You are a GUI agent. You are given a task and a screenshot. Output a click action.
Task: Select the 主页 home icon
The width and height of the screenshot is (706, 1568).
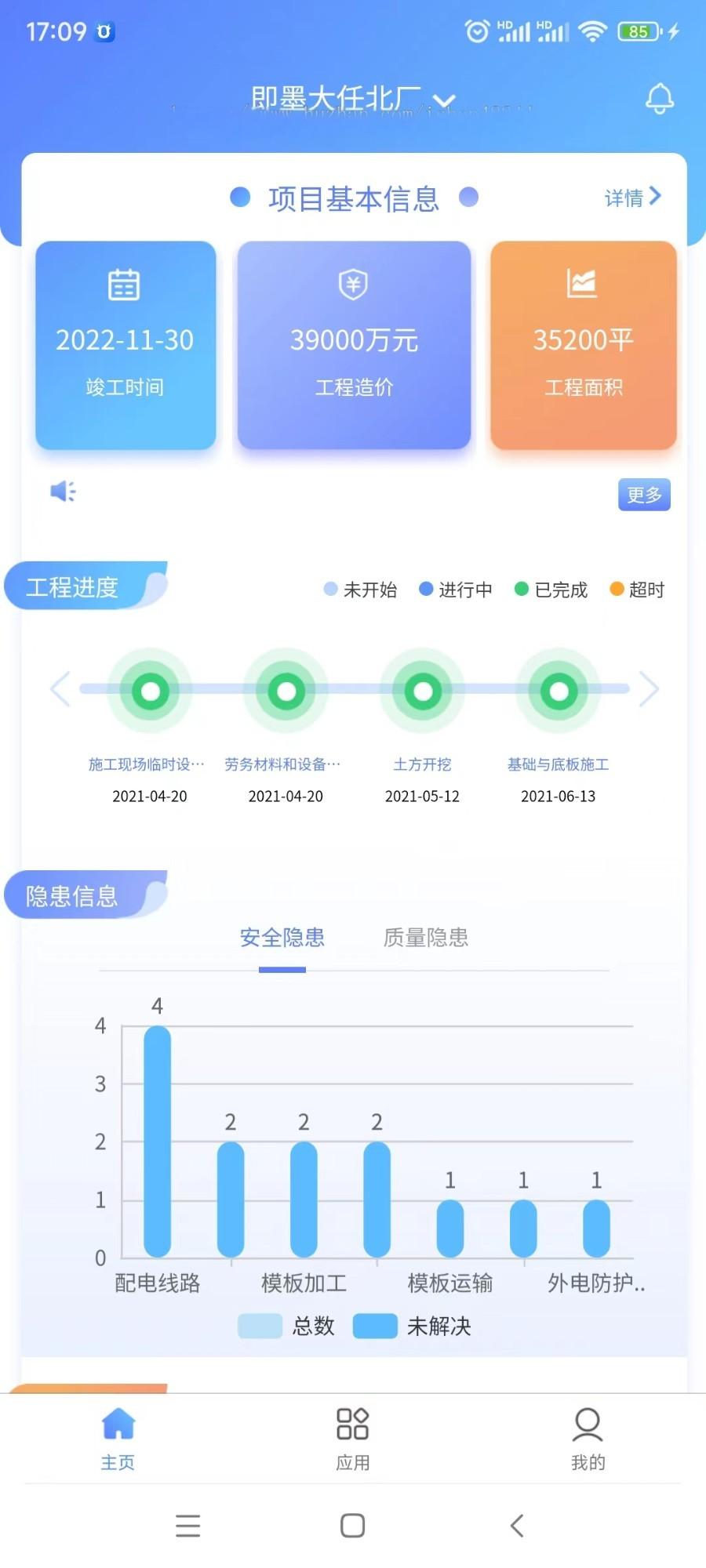[118, 1425]
